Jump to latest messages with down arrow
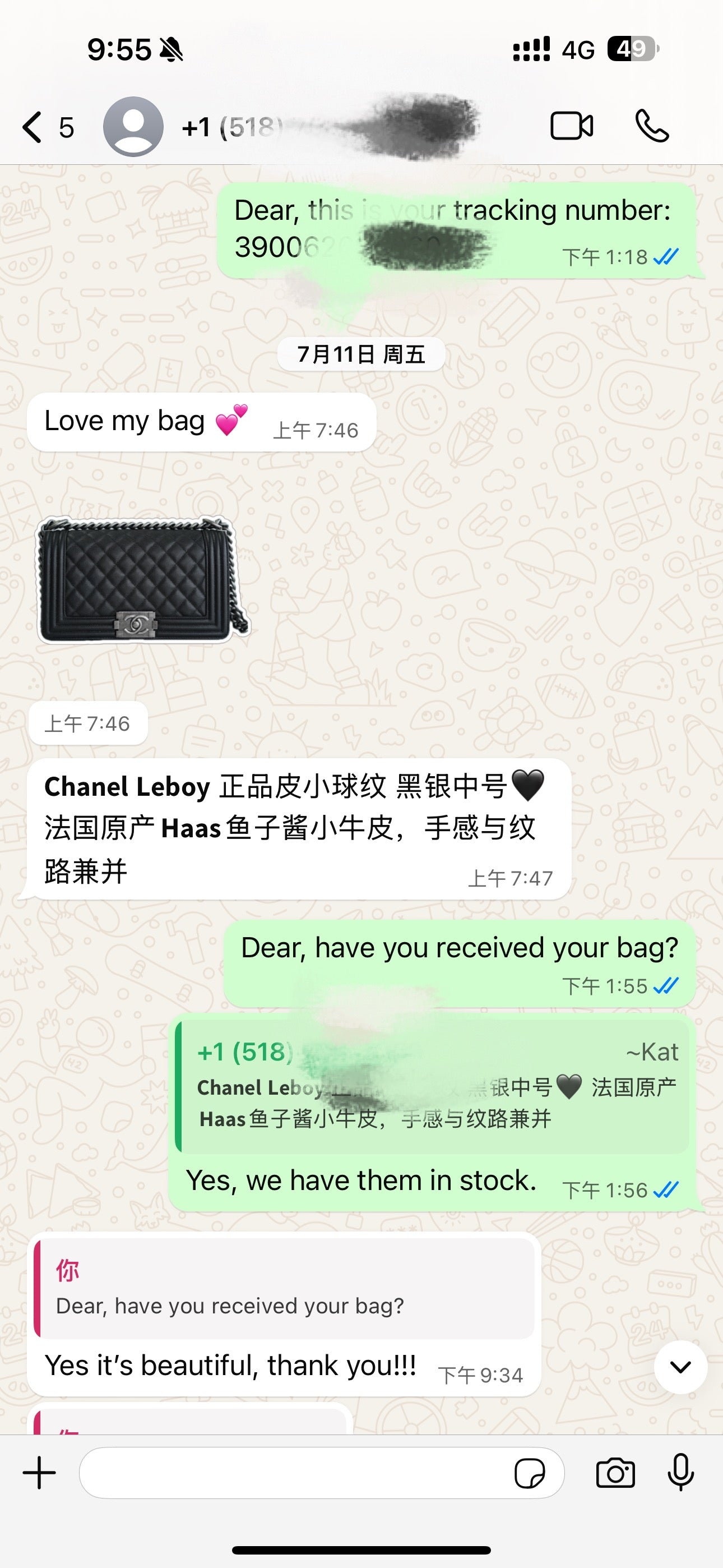723x1568 pixels. coord(680,1367)
